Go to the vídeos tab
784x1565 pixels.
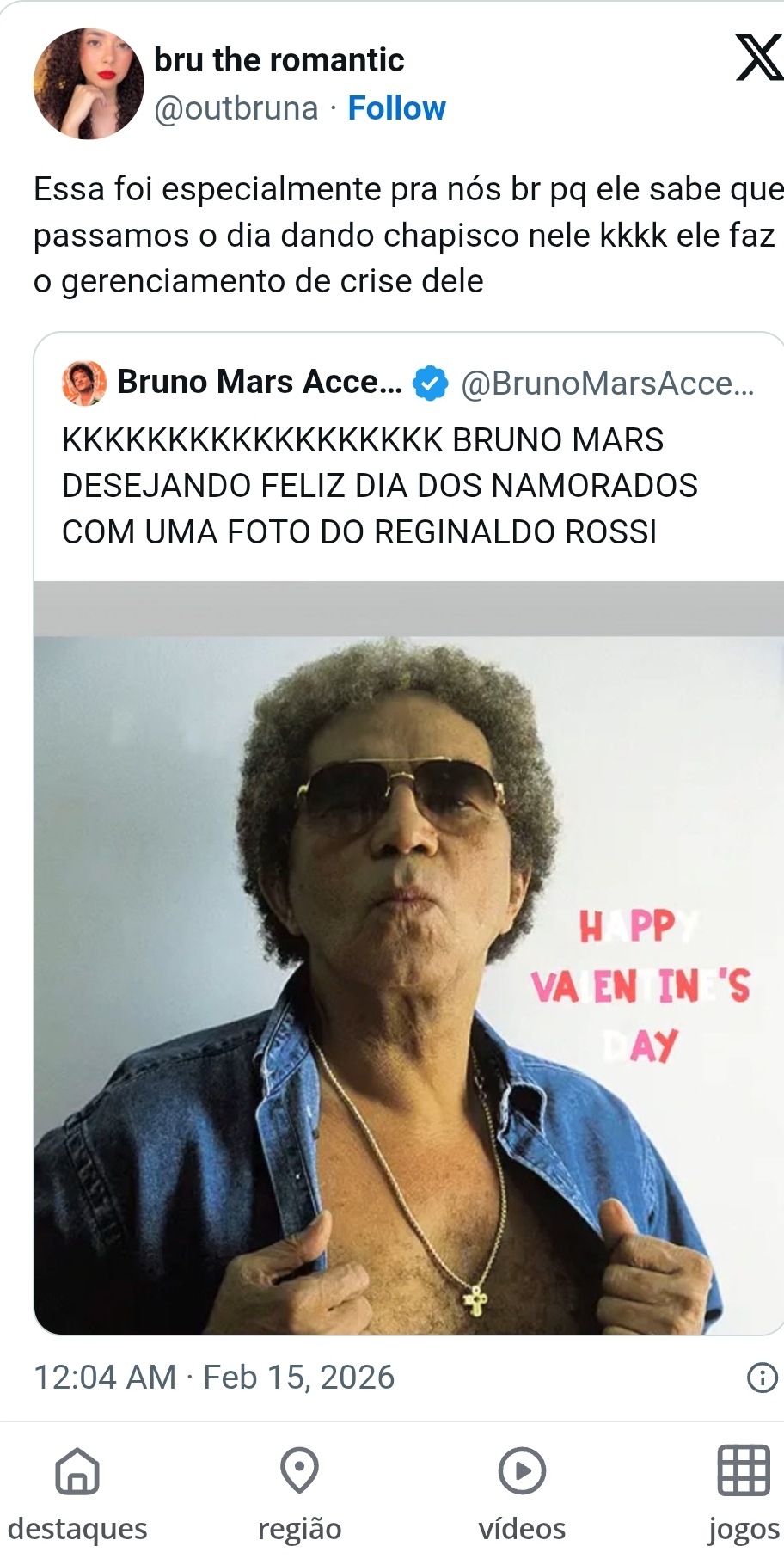pos(522,1494)
